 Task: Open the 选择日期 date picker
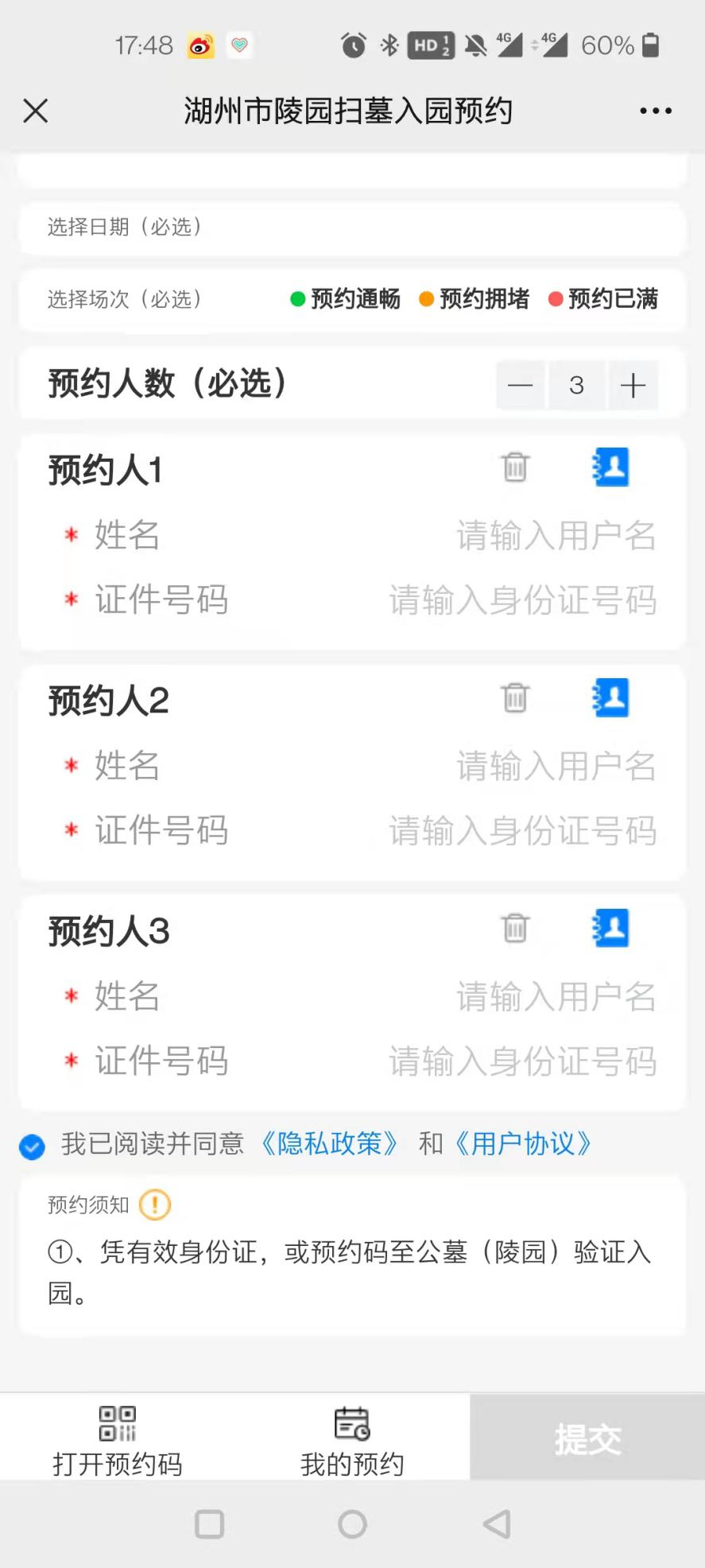click(x=352, y=228)
